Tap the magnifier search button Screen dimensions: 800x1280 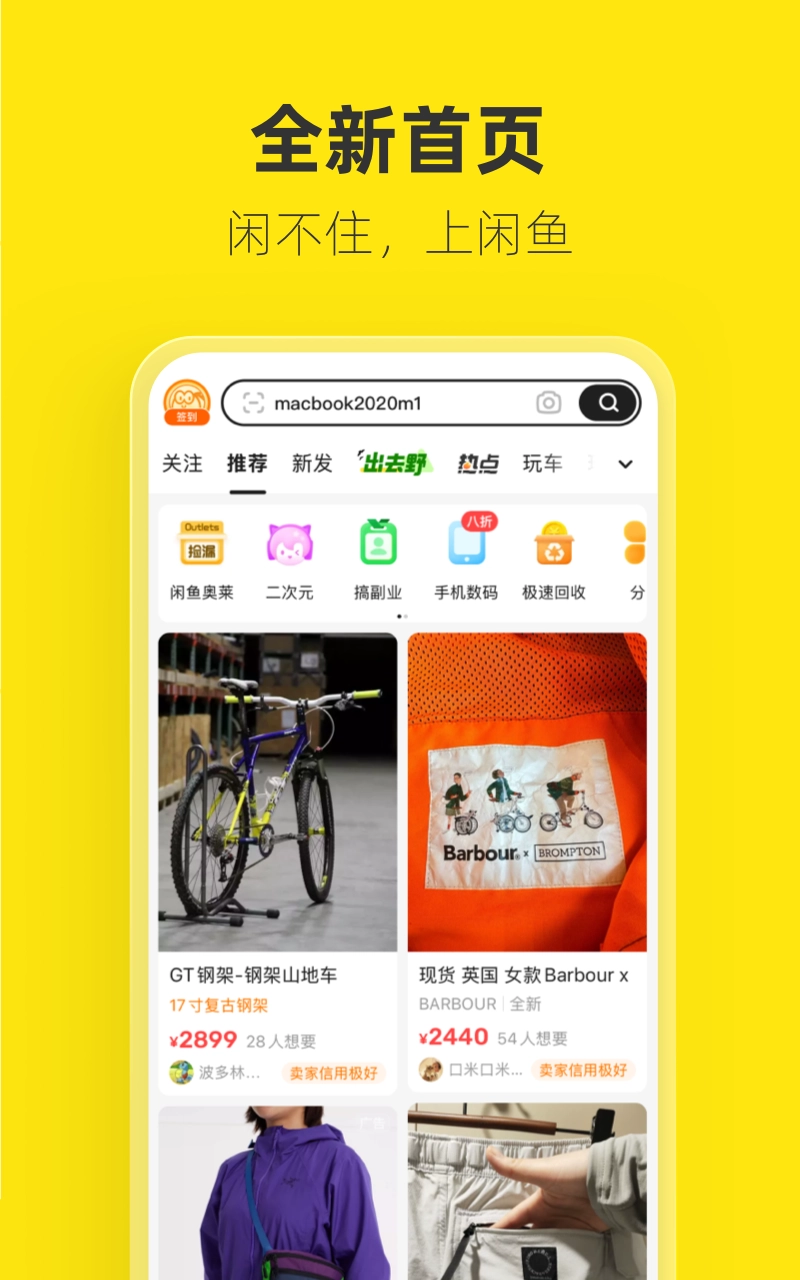point(607,402)
